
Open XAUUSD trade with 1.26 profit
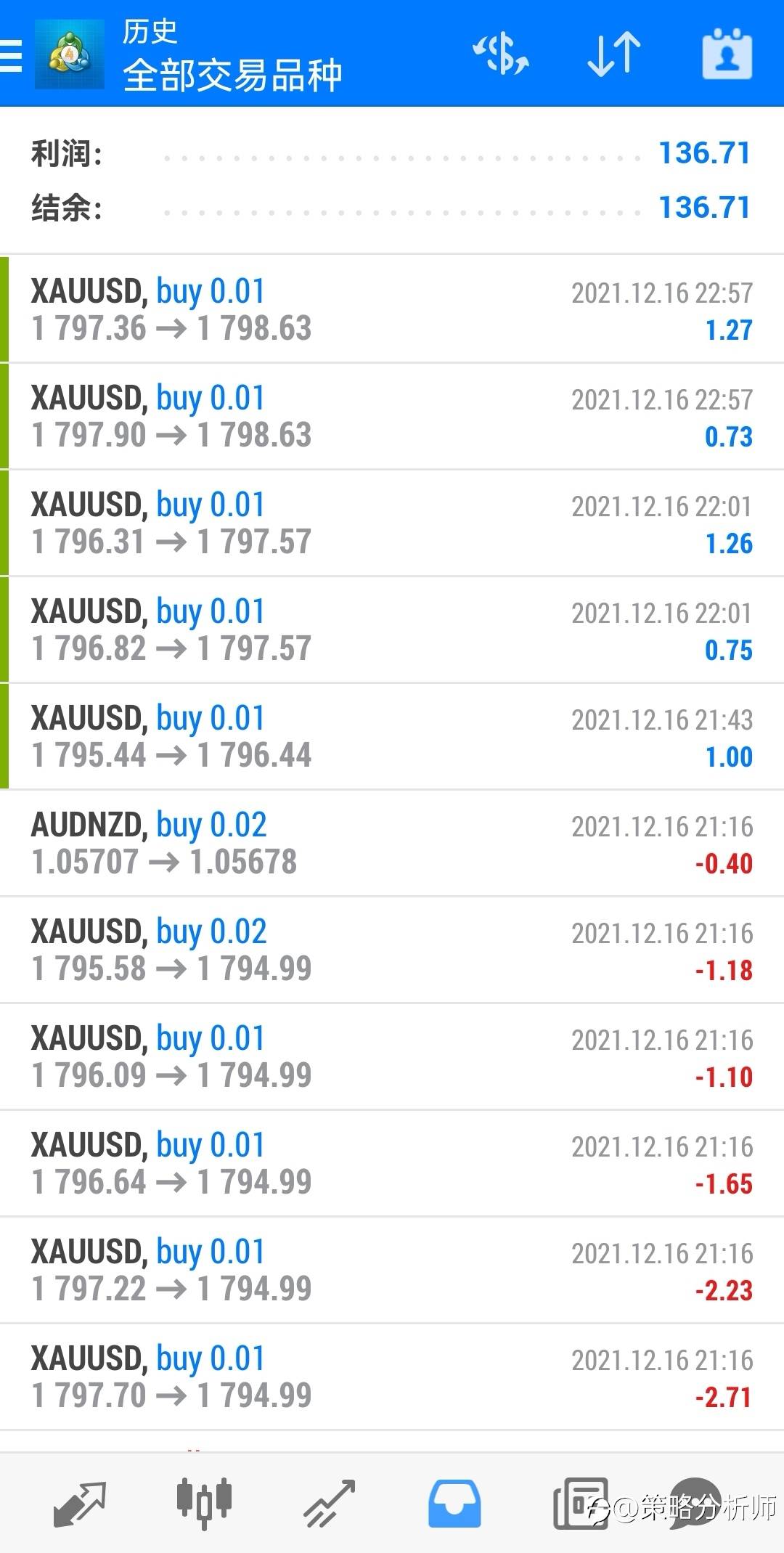tap(392, 523)
